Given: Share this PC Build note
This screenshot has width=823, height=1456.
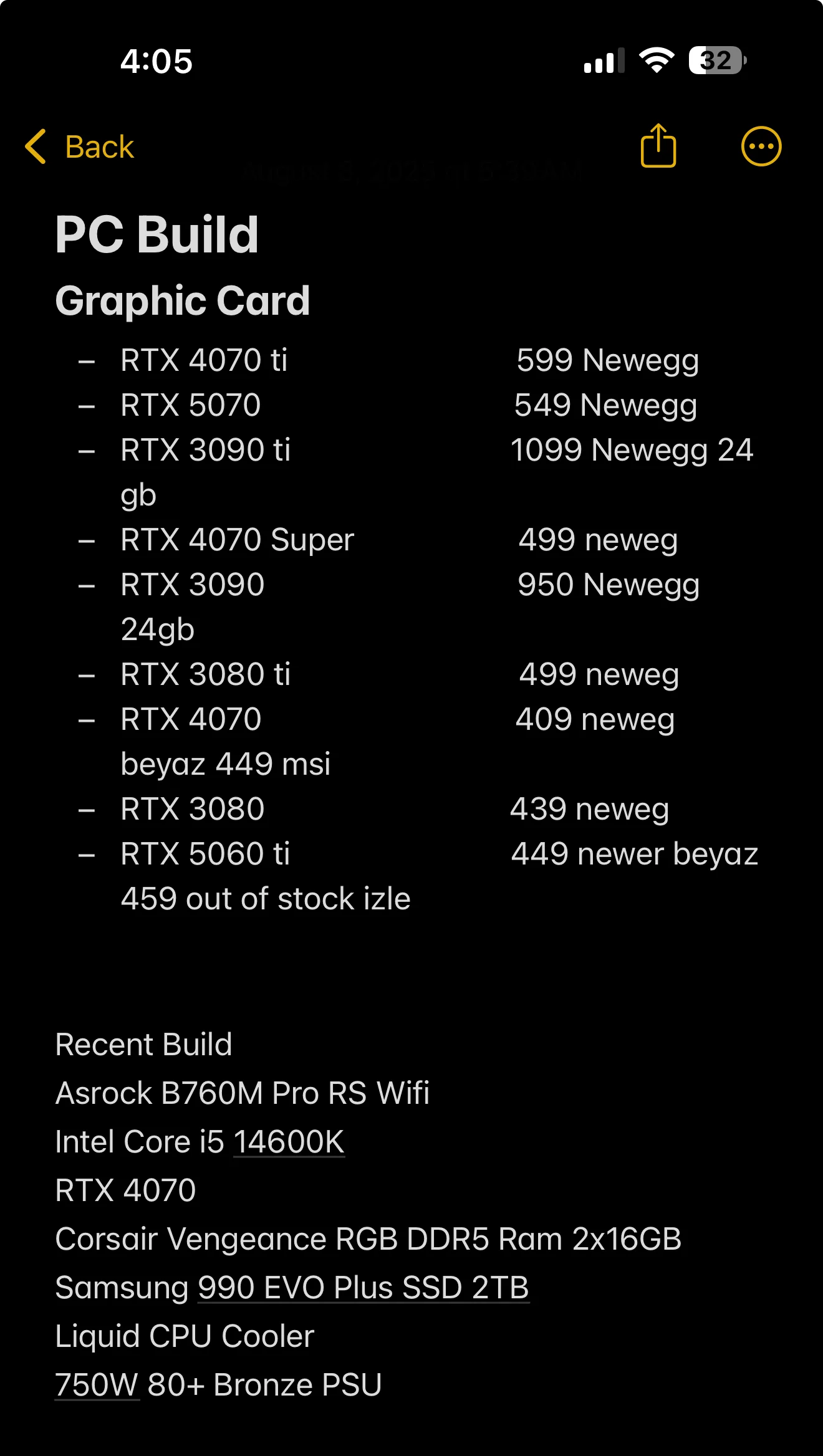Looking at the screenshot, I should [658, 146].
